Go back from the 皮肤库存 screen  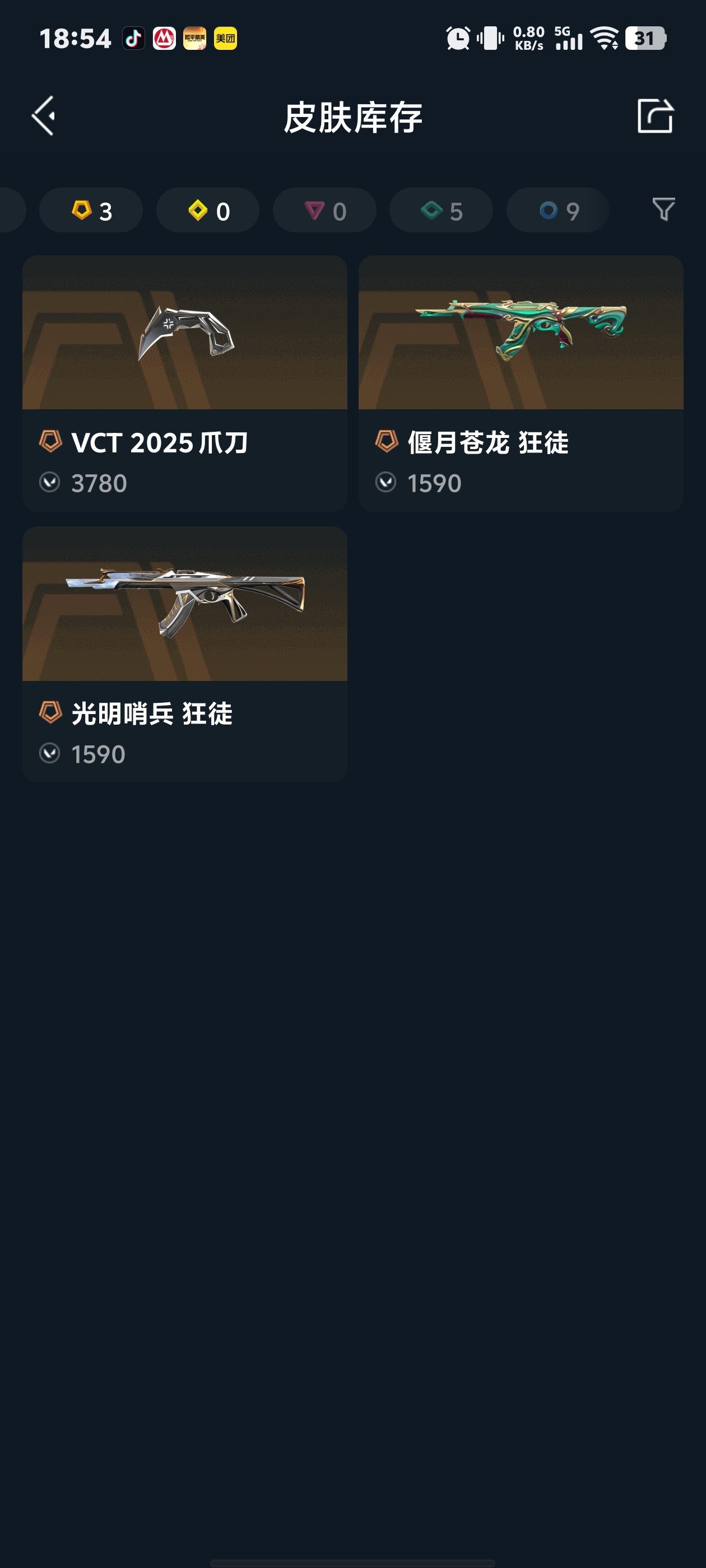pyautogui.click(x=44, y=116)
